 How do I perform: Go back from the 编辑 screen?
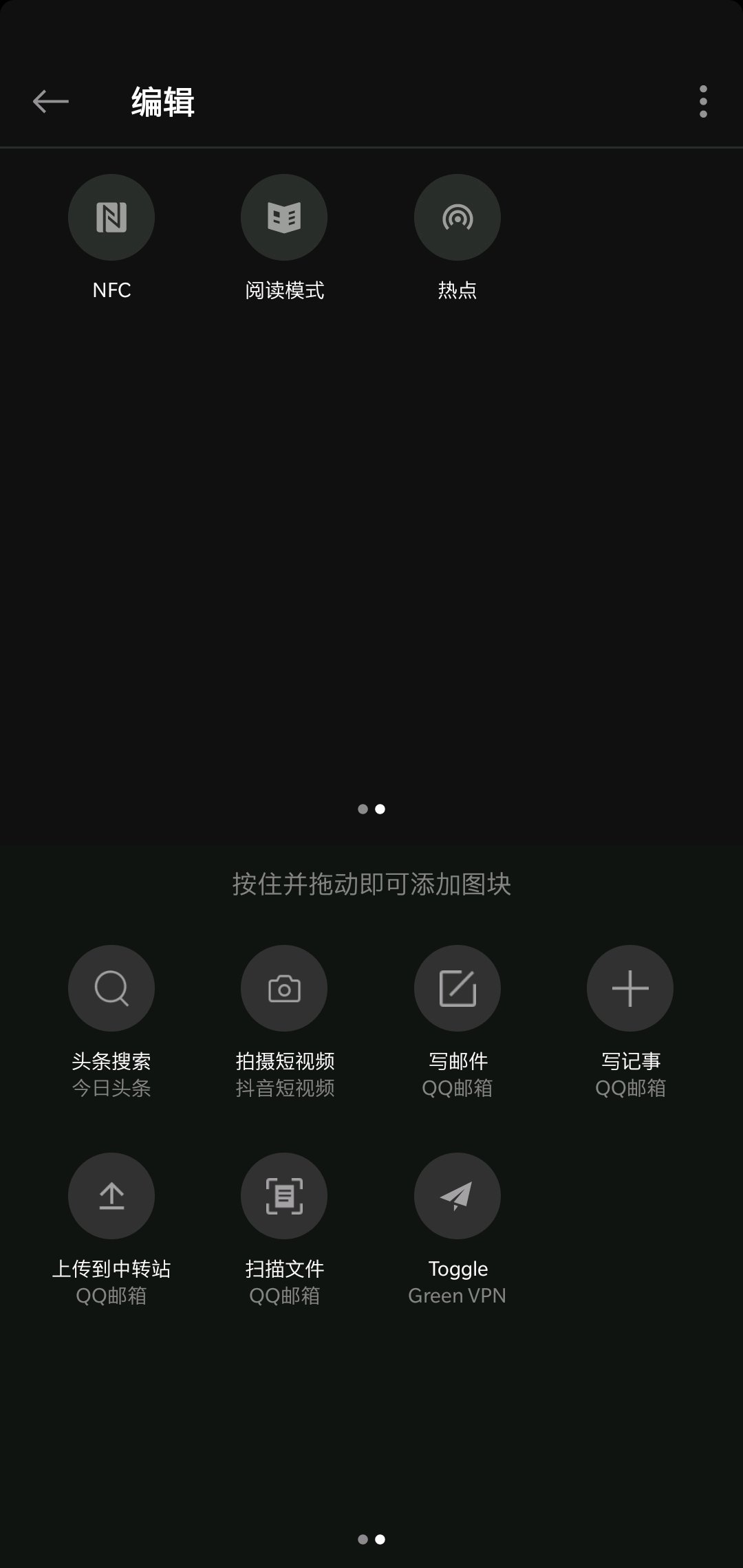click(50, 102)
